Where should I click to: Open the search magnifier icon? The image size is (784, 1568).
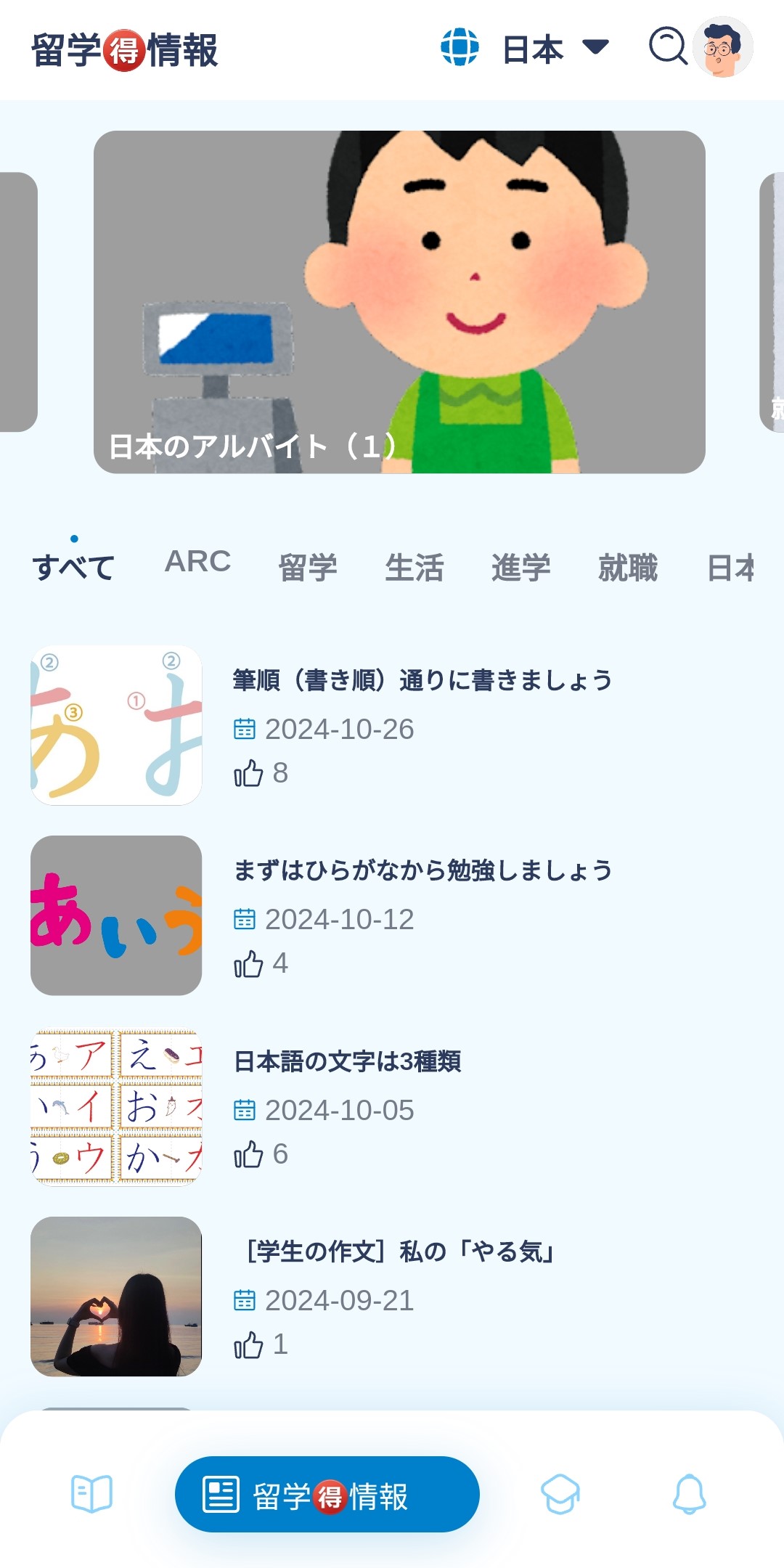[x=667, y=47]
